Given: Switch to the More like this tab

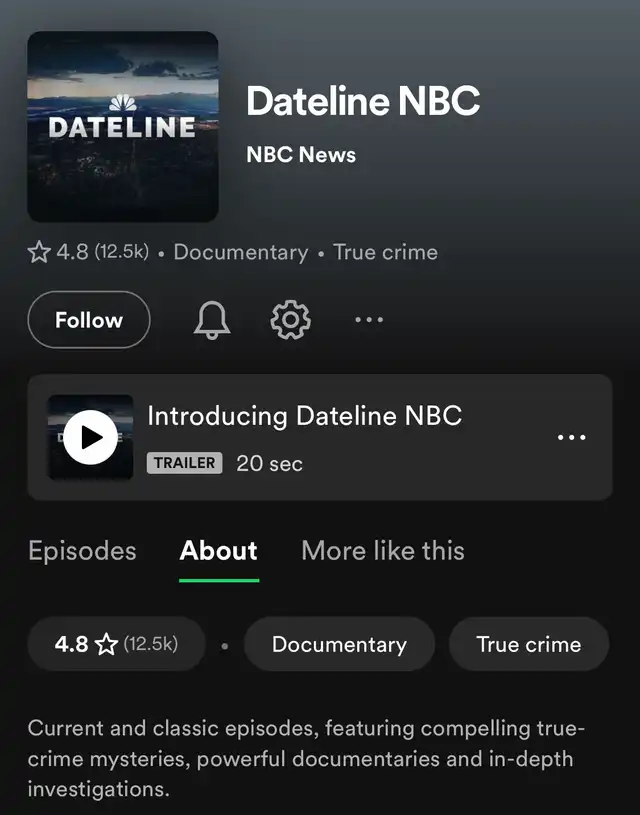Looking at the screenshot, I should [x=383, y=551].
